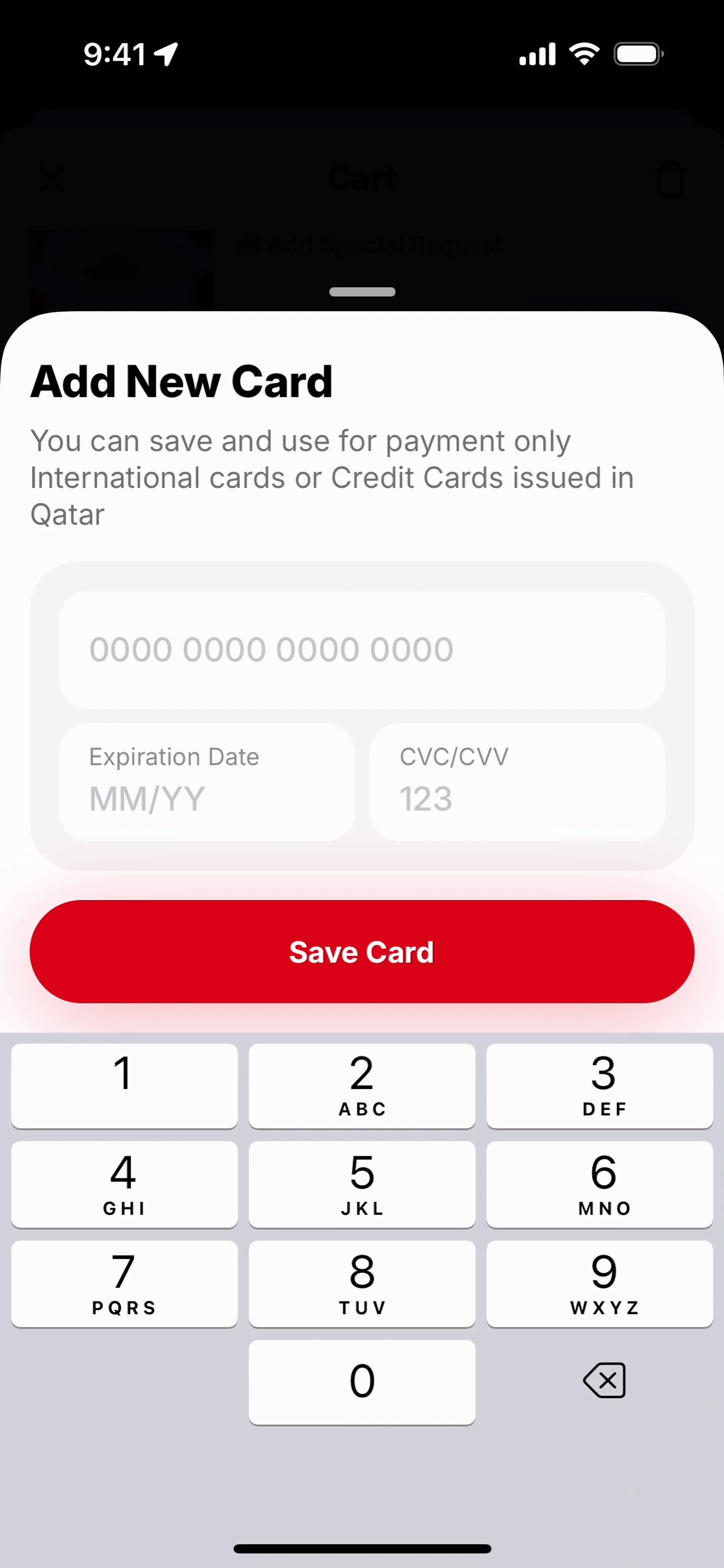
Task: Type digit 4 on the keypad
Action: click(x=124, y=1184)
